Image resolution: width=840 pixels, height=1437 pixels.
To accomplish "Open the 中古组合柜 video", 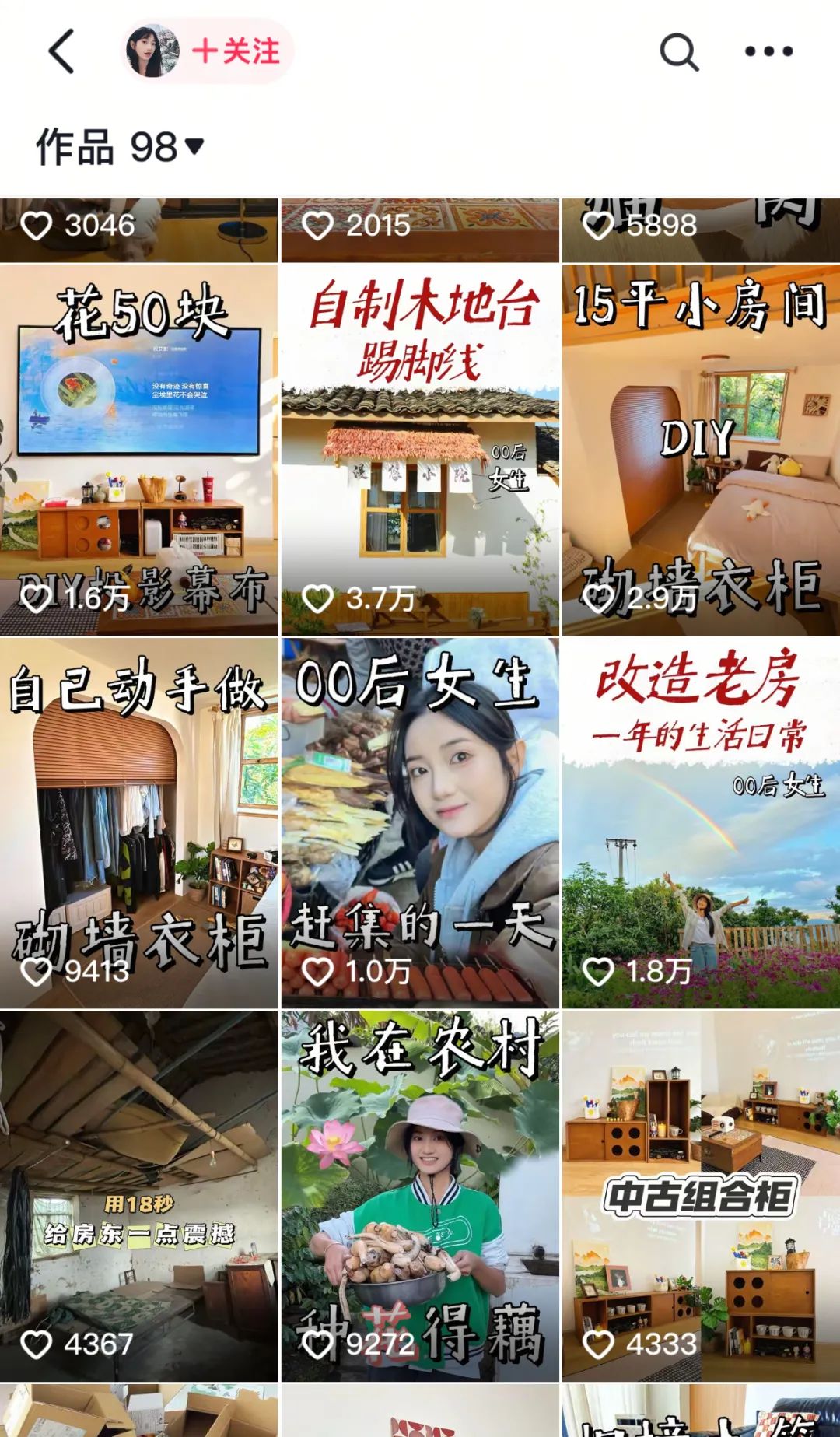I will pyautogui.click(x=701, y=1196).
